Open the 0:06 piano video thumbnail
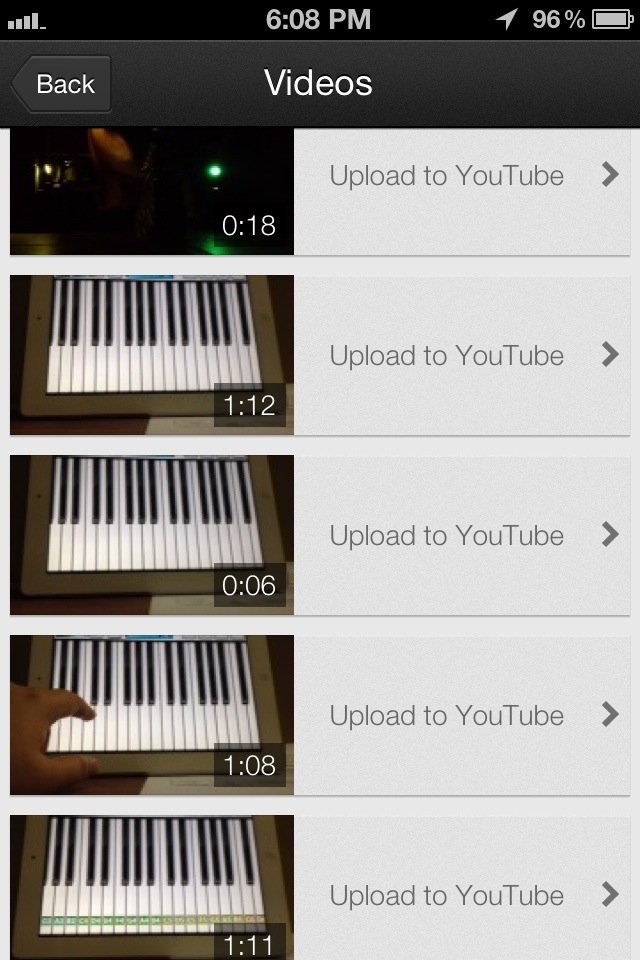Screen dimensions: 640x960 (152, 535)
